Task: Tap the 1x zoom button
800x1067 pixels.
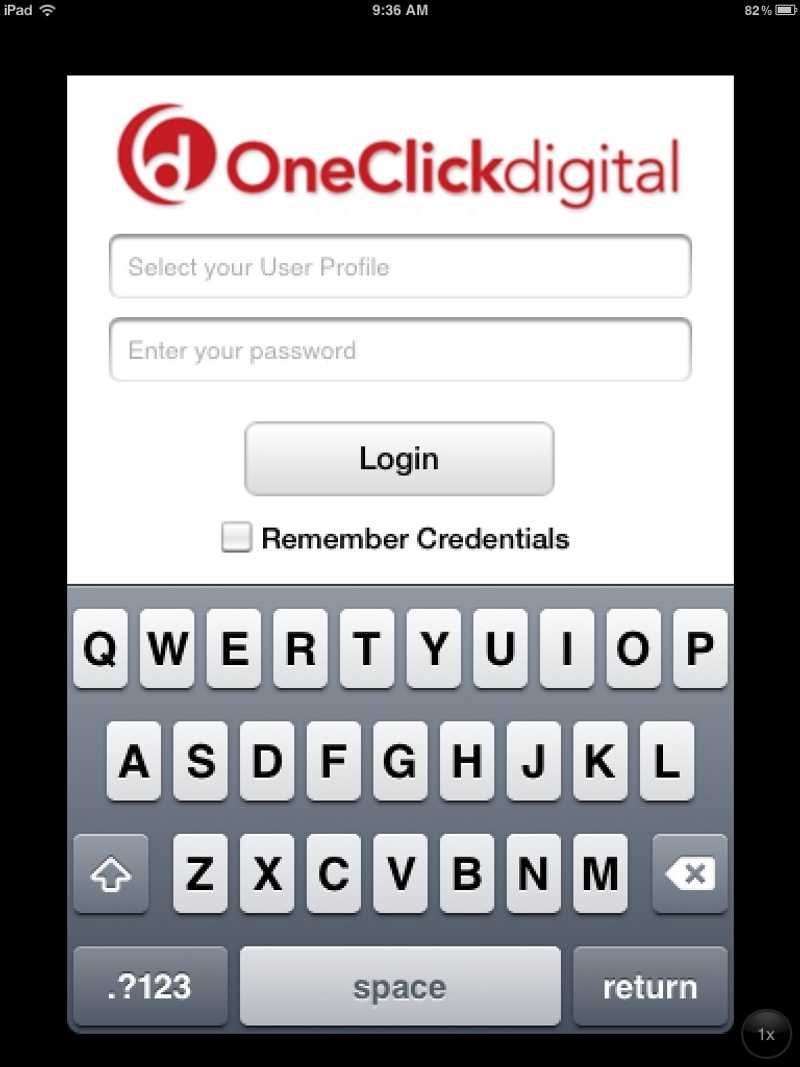Action: (x=765, y=1034)
